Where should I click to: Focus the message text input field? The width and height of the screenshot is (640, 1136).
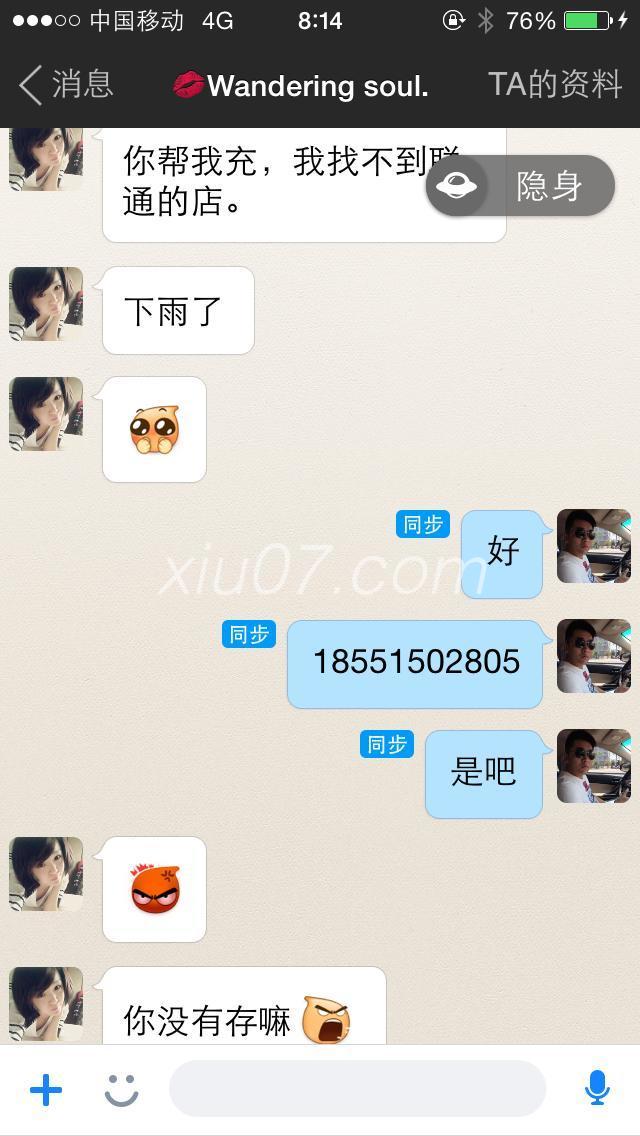pyautogui.click(x=357, y=1089)
